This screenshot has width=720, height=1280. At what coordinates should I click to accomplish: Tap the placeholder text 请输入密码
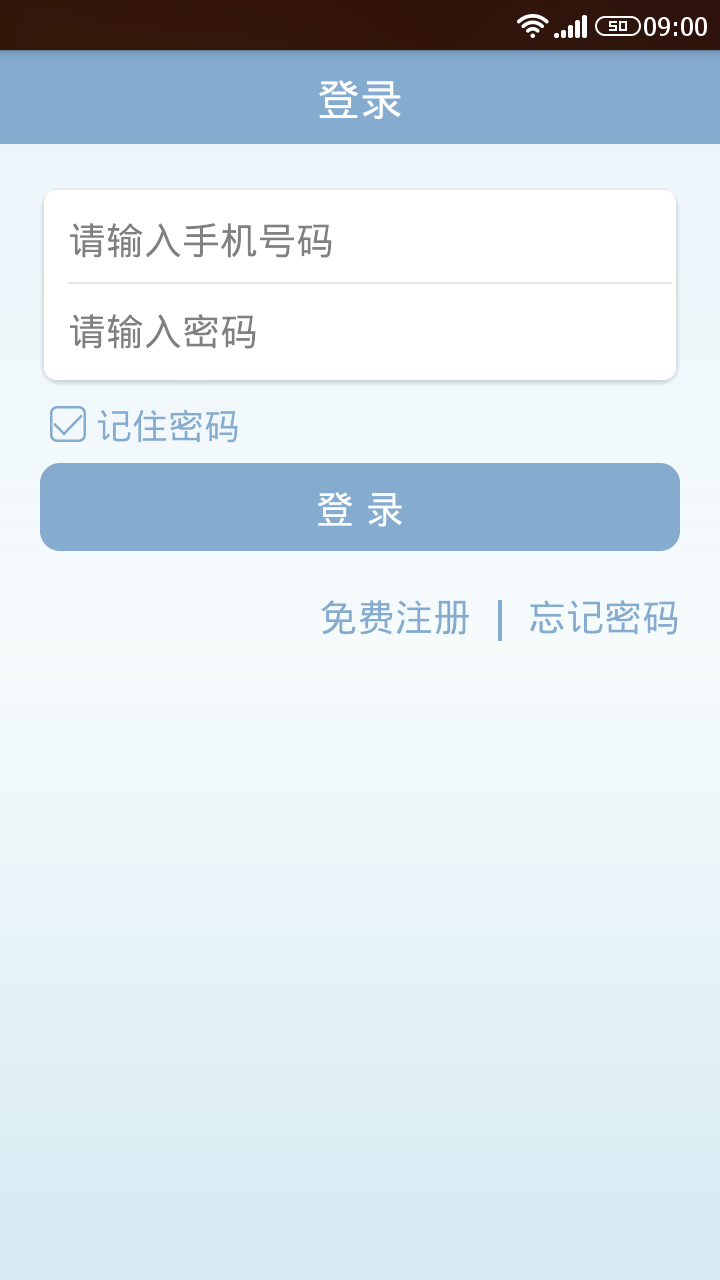point(160,333)
